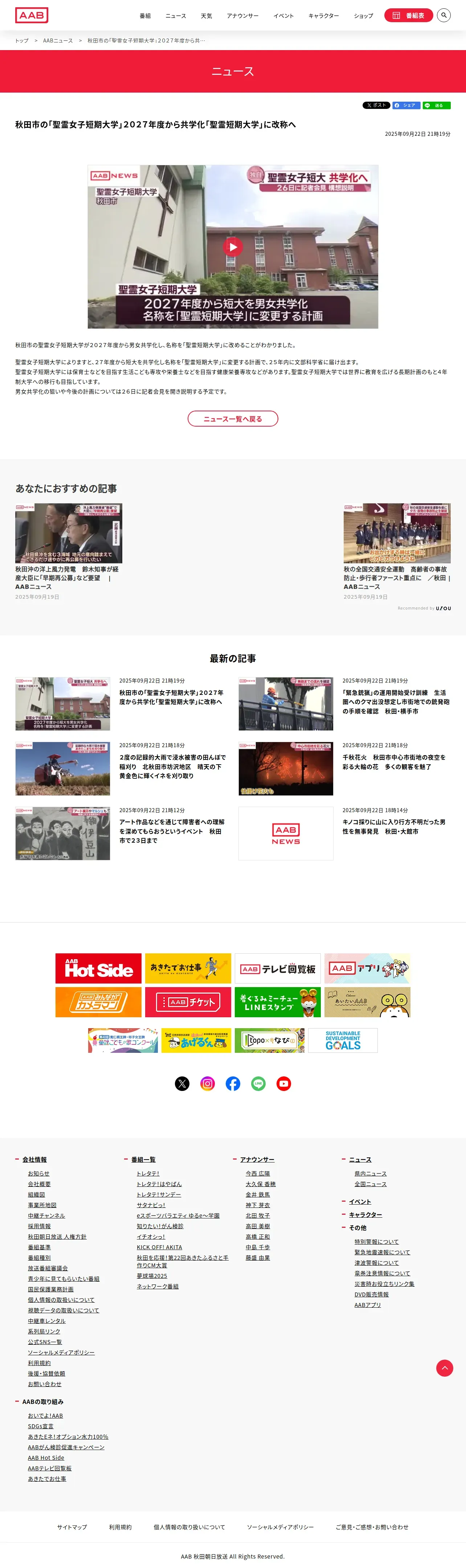Open the search icon in header
Screen dimensions: 466x1568
(443, 15)
